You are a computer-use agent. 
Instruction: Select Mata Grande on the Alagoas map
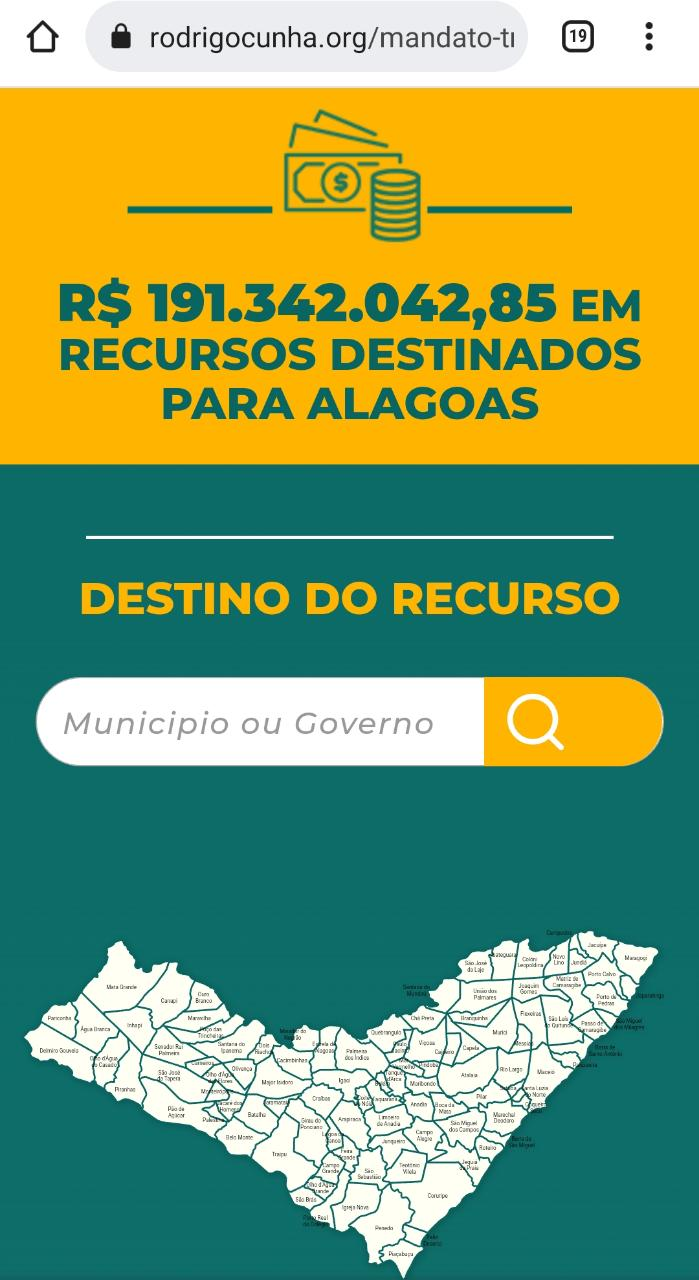click(x=121, y=987)
